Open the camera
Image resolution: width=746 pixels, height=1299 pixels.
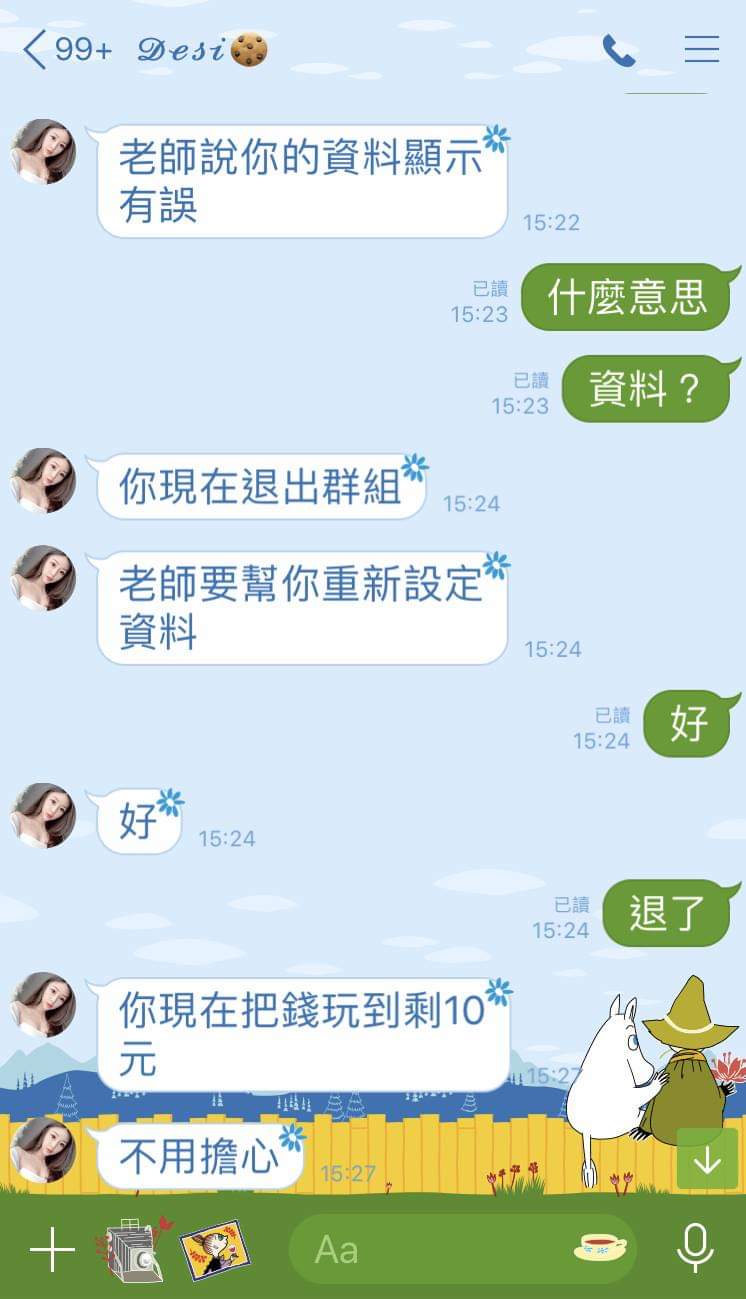coord(130,1249)
